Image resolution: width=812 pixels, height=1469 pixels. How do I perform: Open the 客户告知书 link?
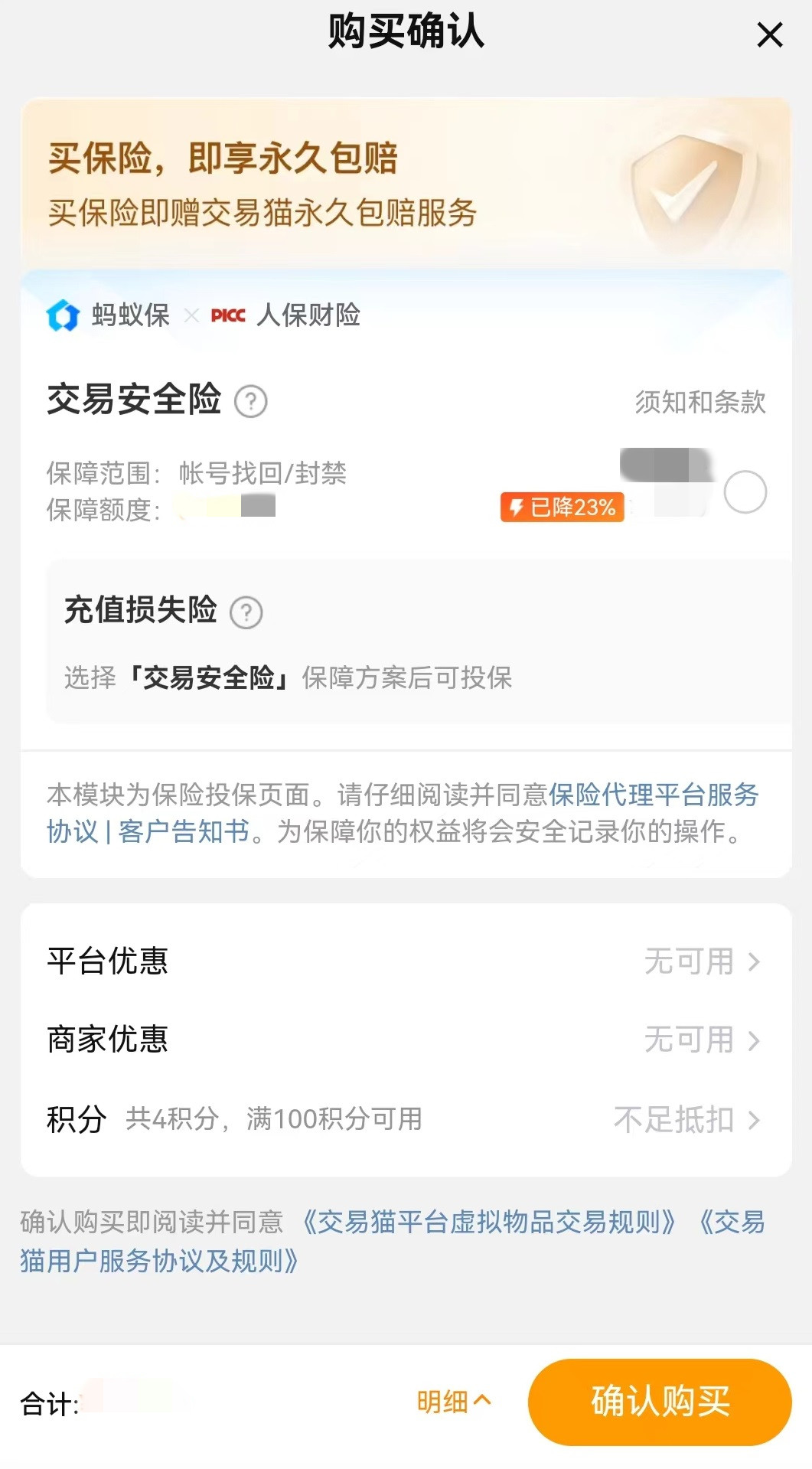(x=184, y=831)
